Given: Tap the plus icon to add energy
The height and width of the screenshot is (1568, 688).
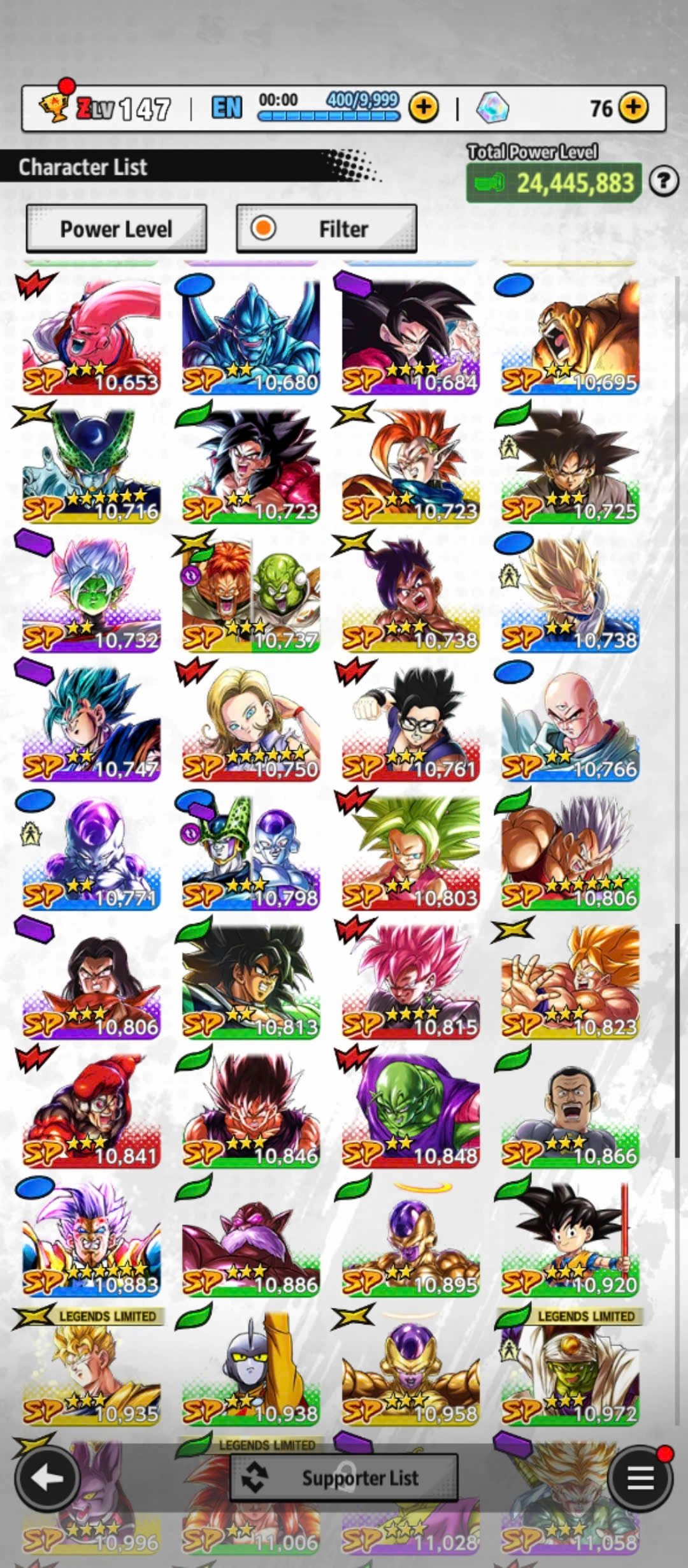Looking at the screenshot, I should 424,108.
